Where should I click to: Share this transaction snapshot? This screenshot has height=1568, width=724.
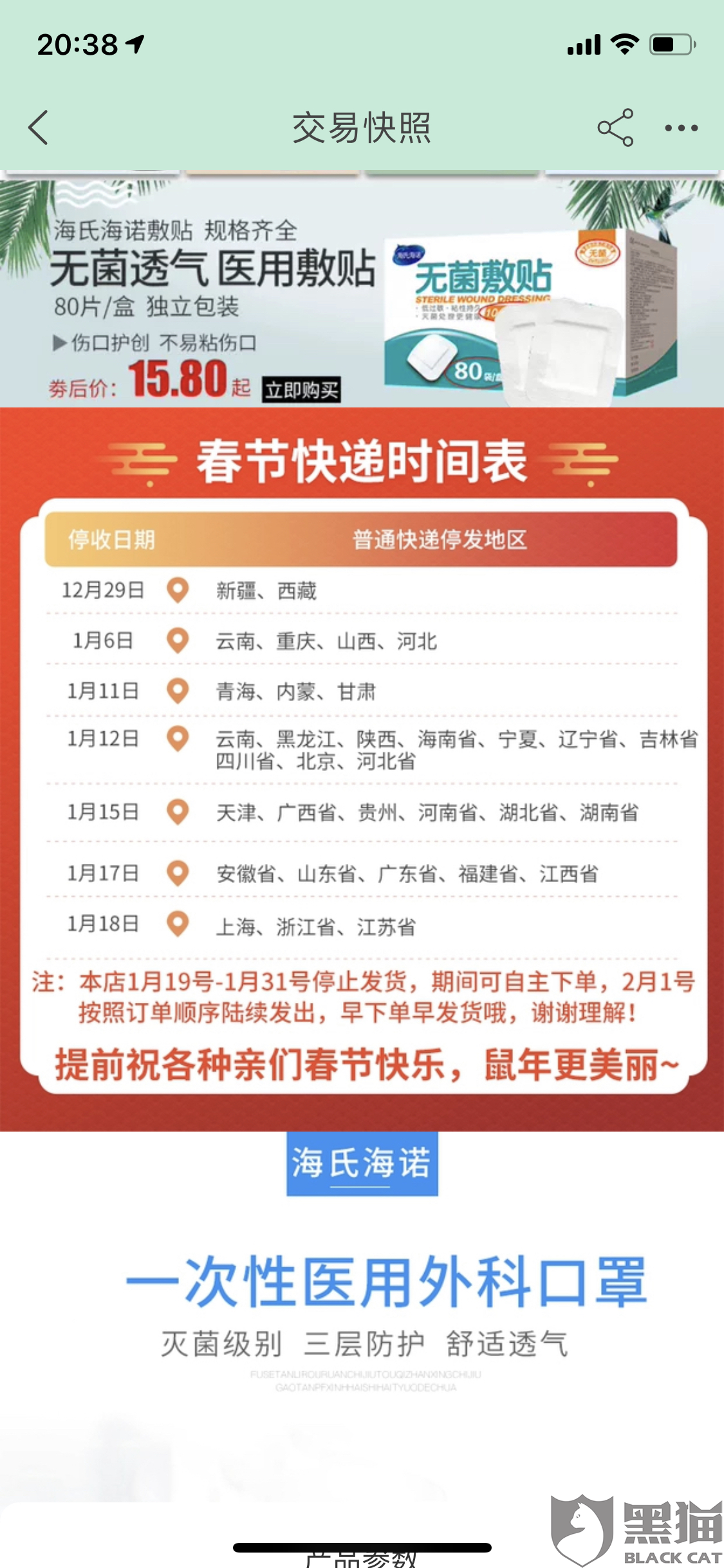pos(615,127)
